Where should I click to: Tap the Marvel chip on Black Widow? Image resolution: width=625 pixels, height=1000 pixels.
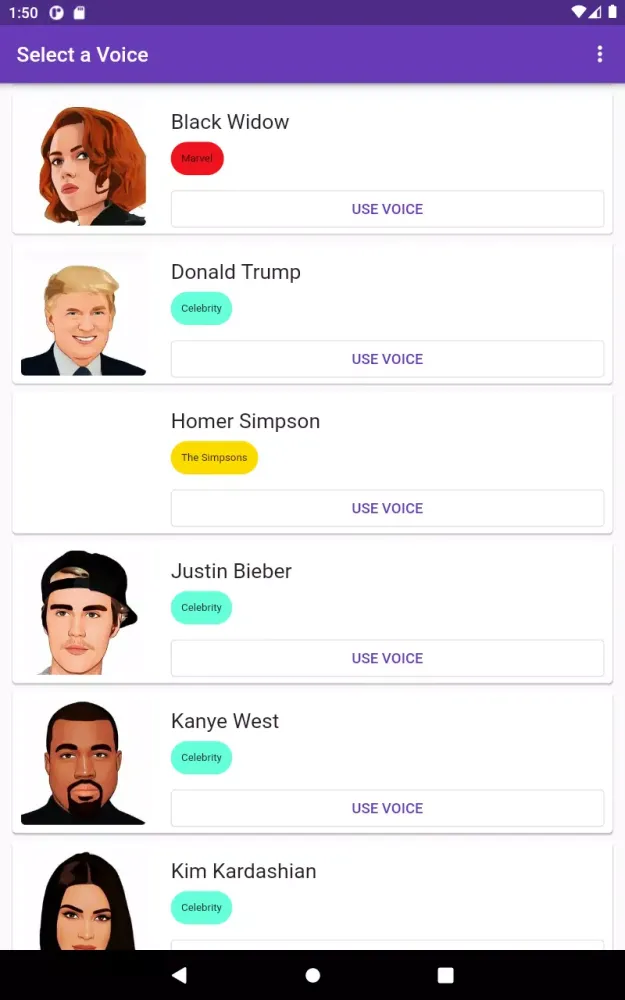coord(197,158)
